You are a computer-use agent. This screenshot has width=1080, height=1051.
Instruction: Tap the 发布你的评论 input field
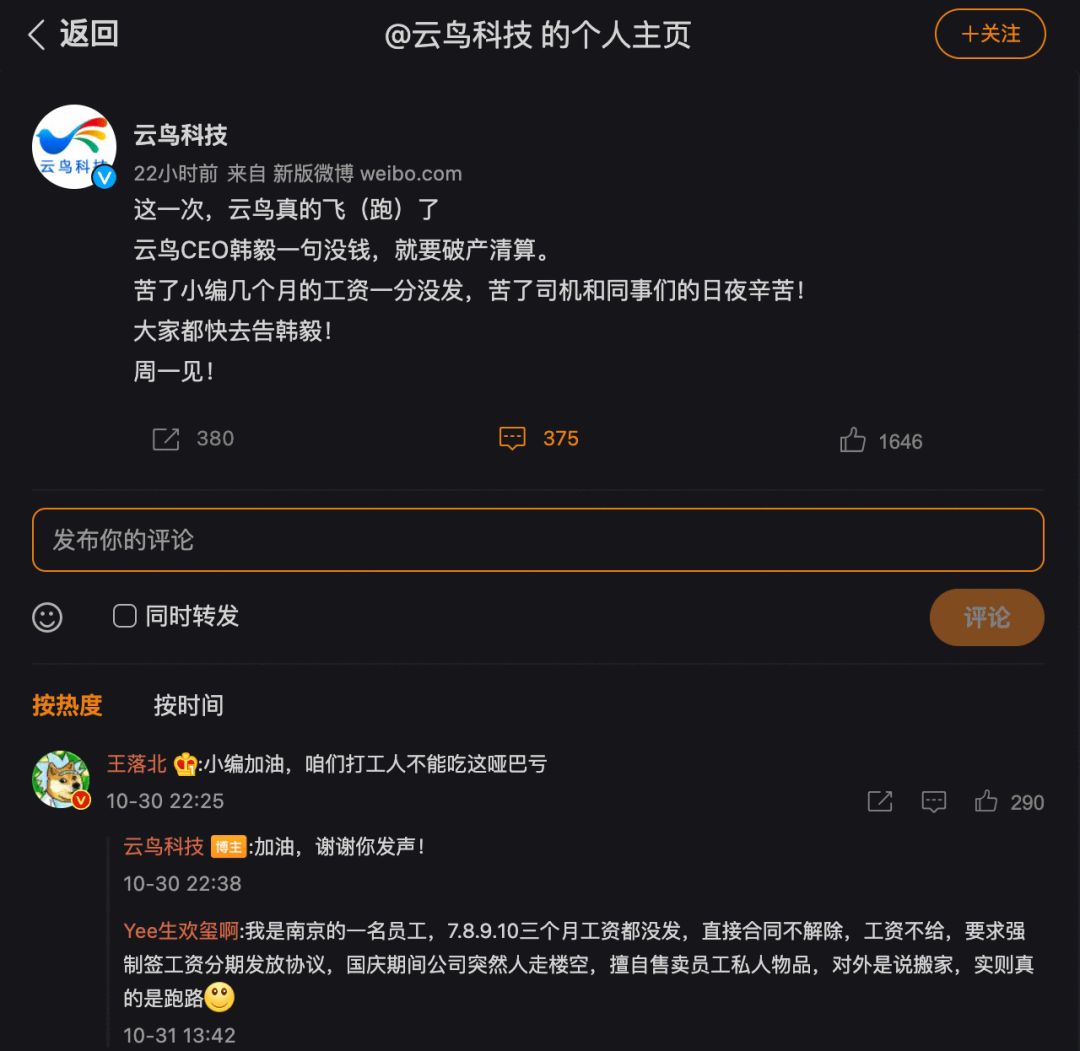538,540
